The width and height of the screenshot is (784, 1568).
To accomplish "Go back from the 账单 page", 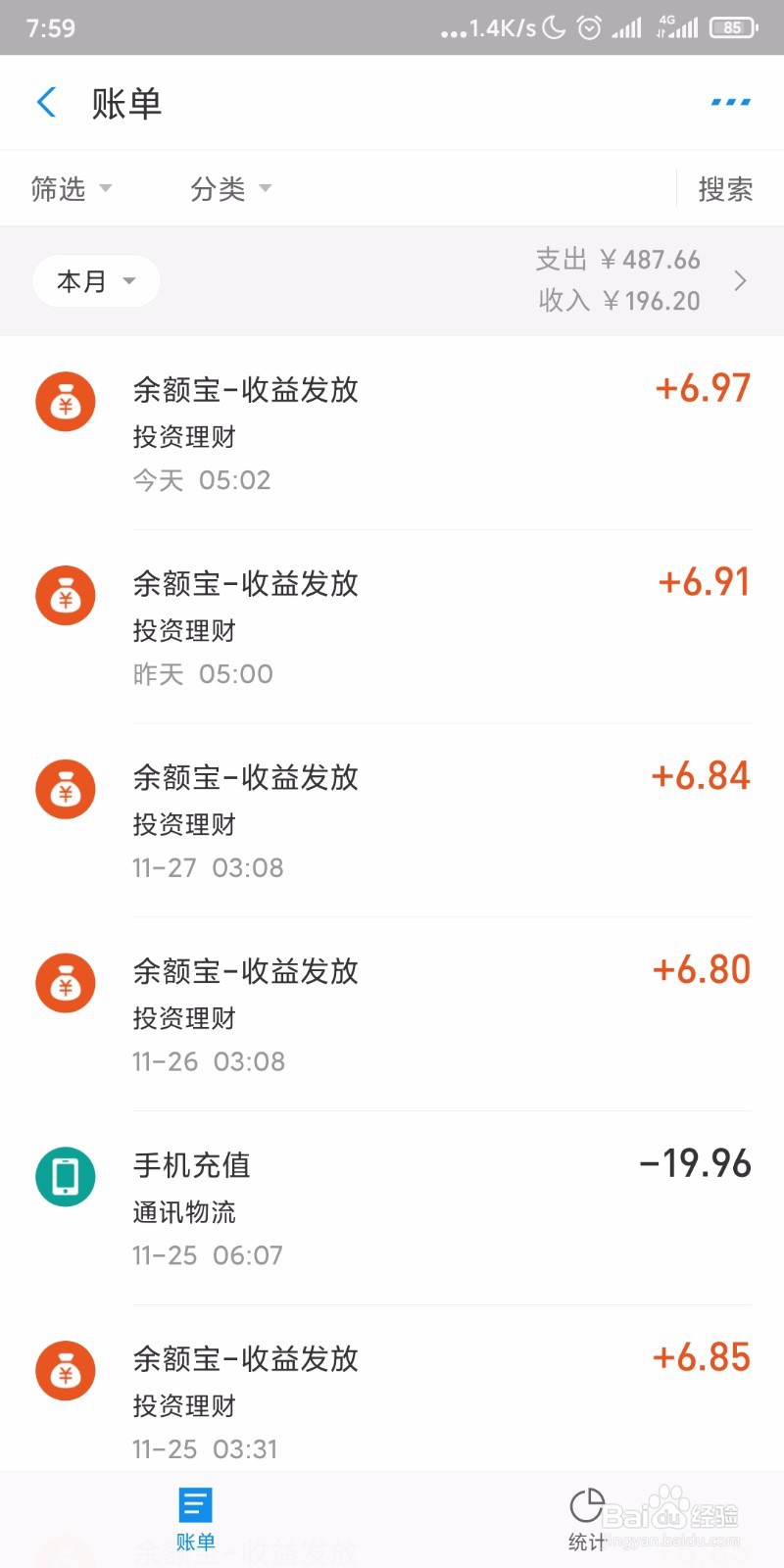I will pyautogui.click(x=46, y=102).
